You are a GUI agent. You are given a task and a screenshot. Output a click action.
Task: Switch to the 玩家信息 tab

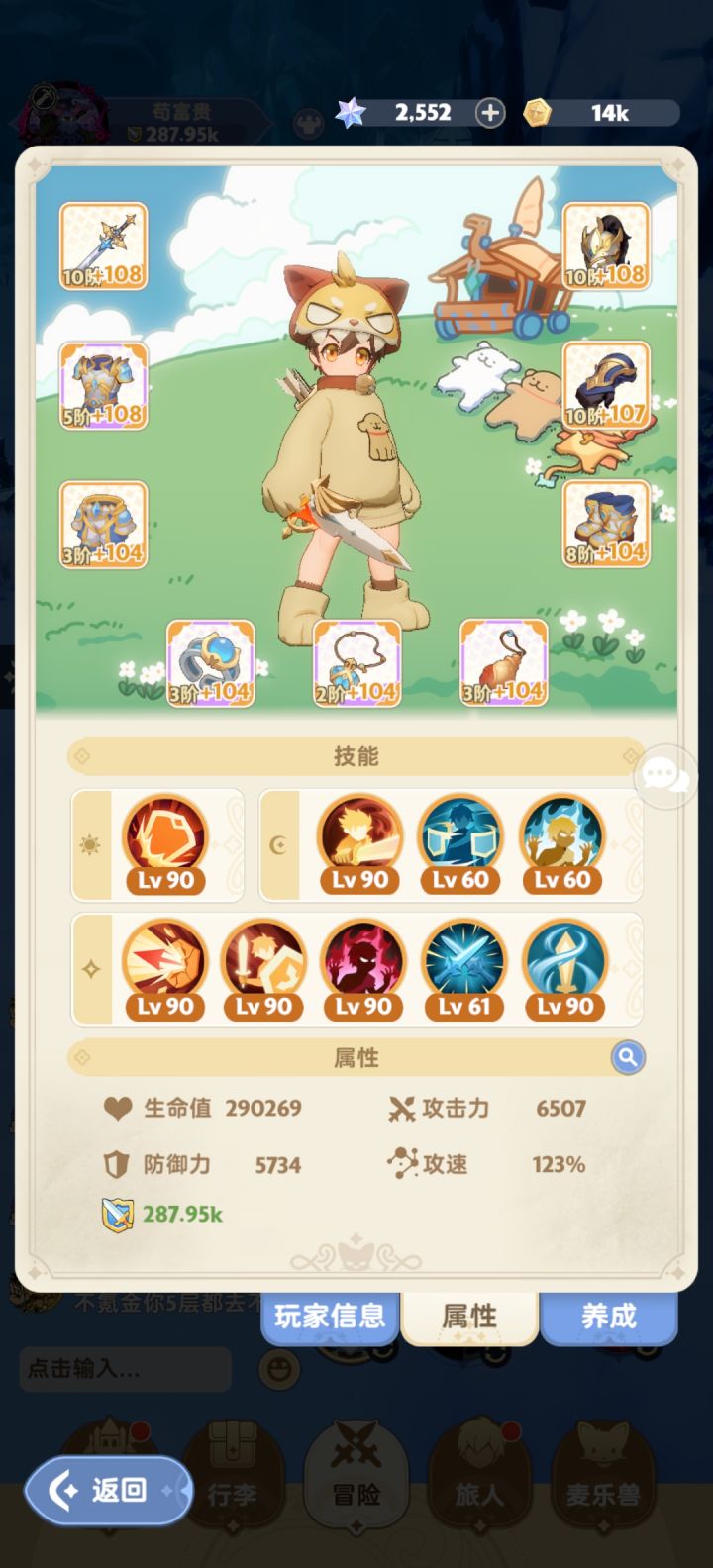click(330, 1318)
